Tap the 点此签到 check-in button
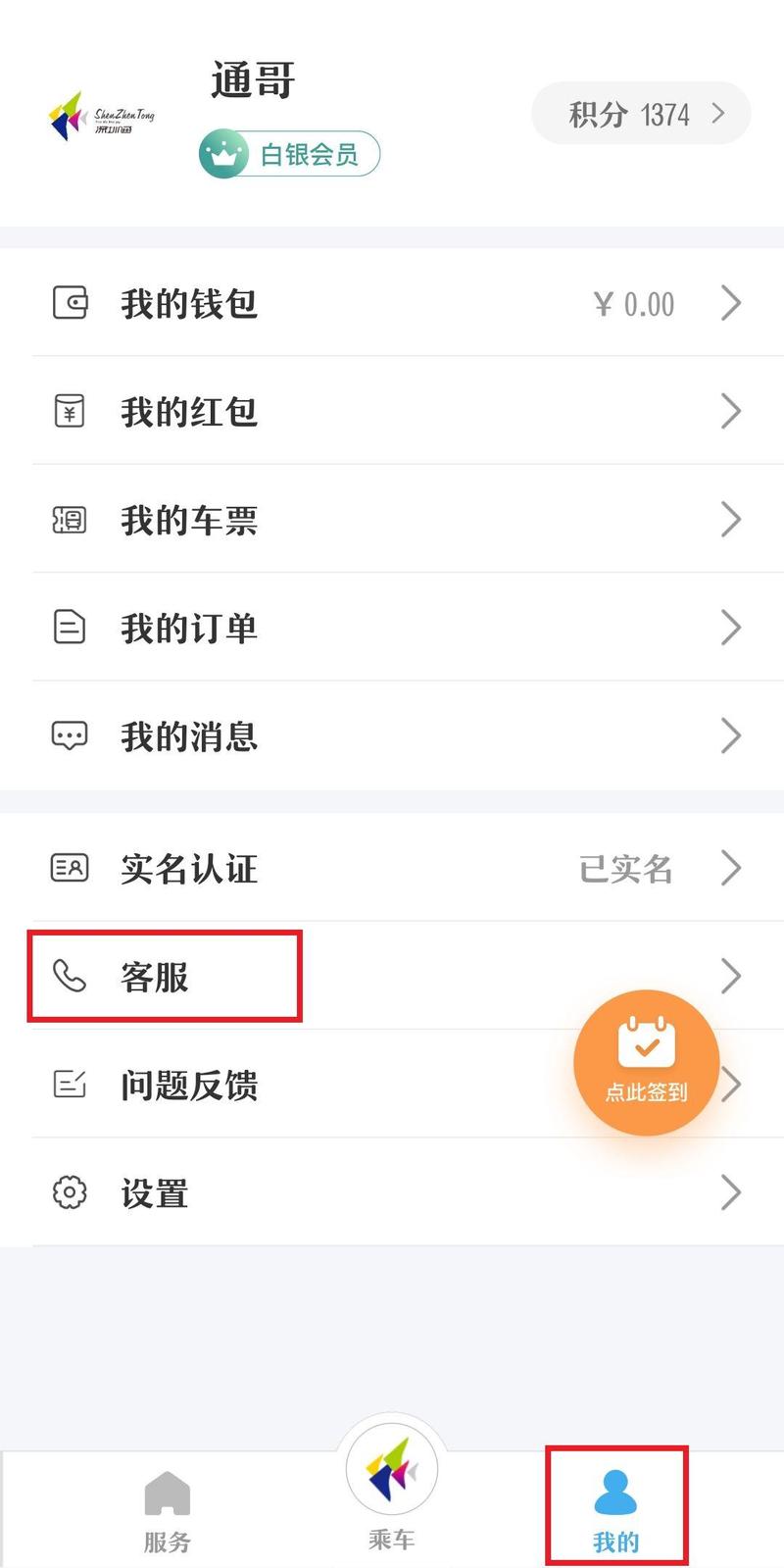784x1568 pixels. click(x=646, y=1062)
